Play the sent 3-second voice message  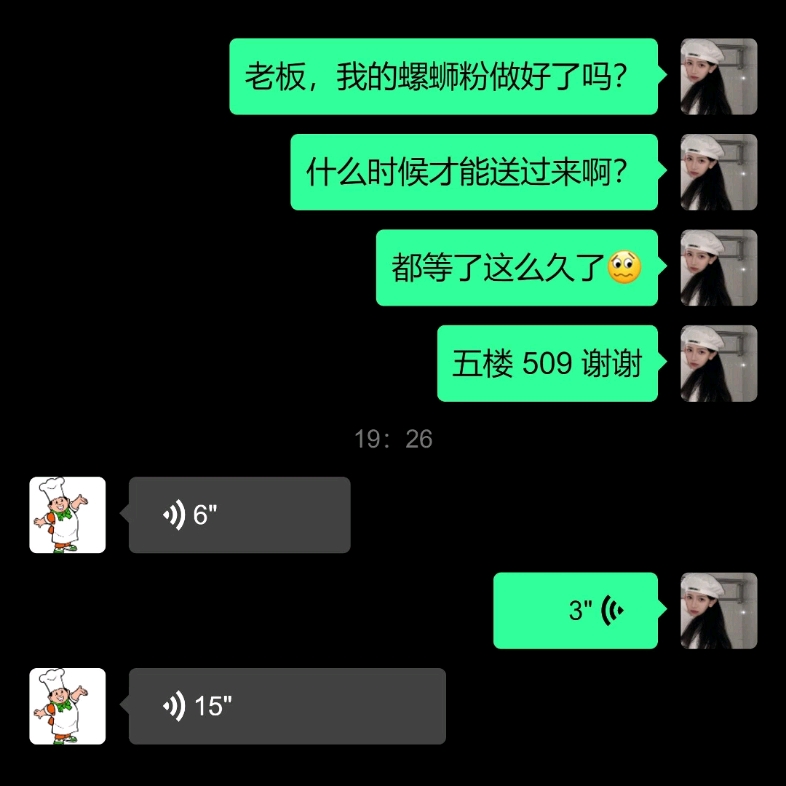coord(576,610)
